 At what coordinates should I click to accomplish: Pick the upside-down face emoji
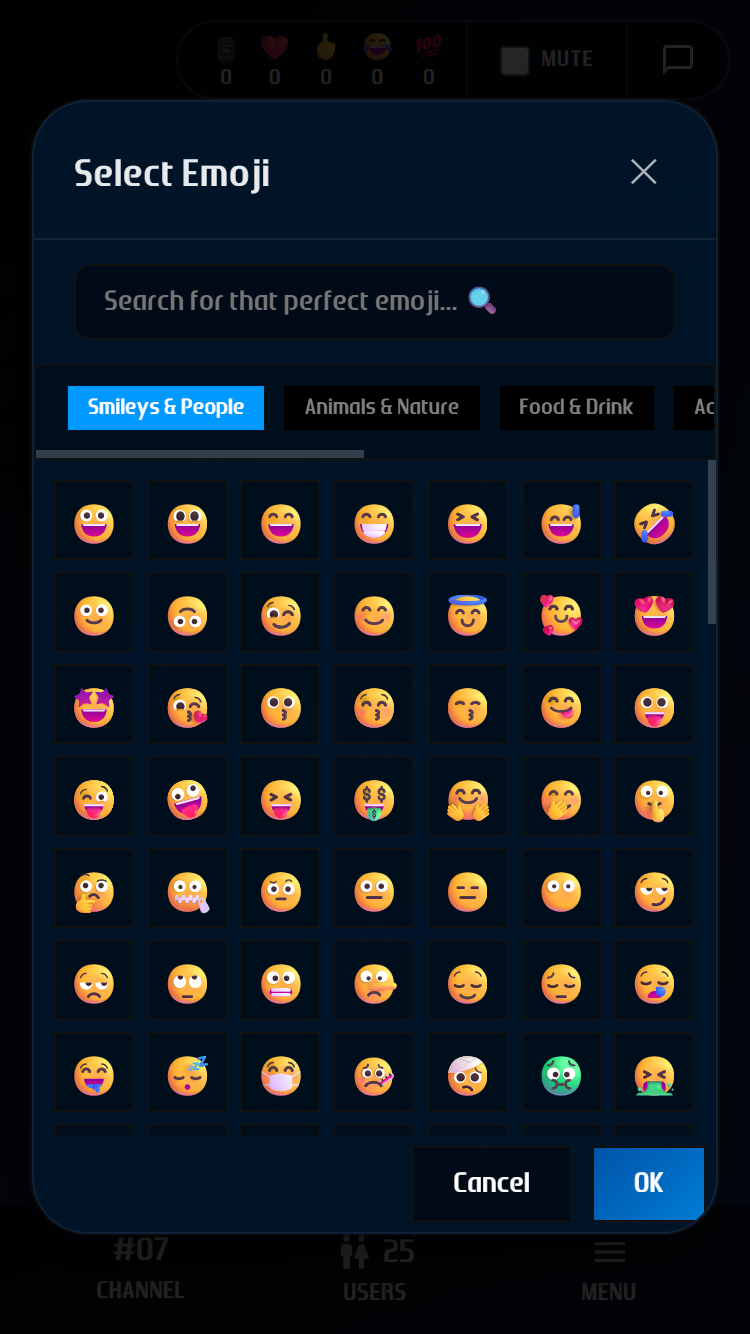pyautogui.click(x=187, y=616)
